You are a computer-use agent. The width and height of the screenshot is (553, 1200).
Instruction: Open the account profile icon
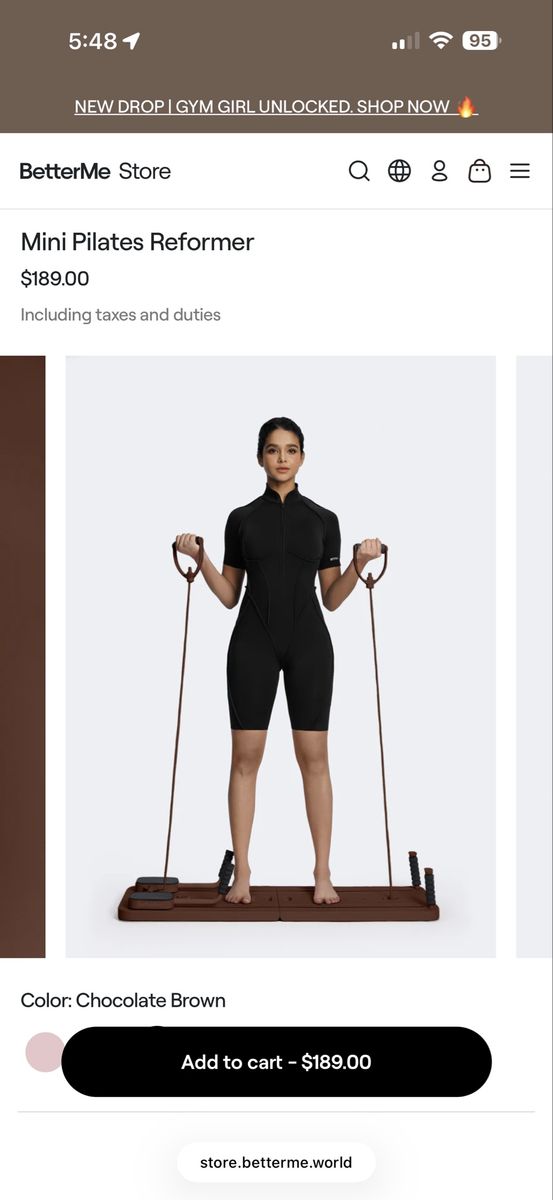point(439,171)
